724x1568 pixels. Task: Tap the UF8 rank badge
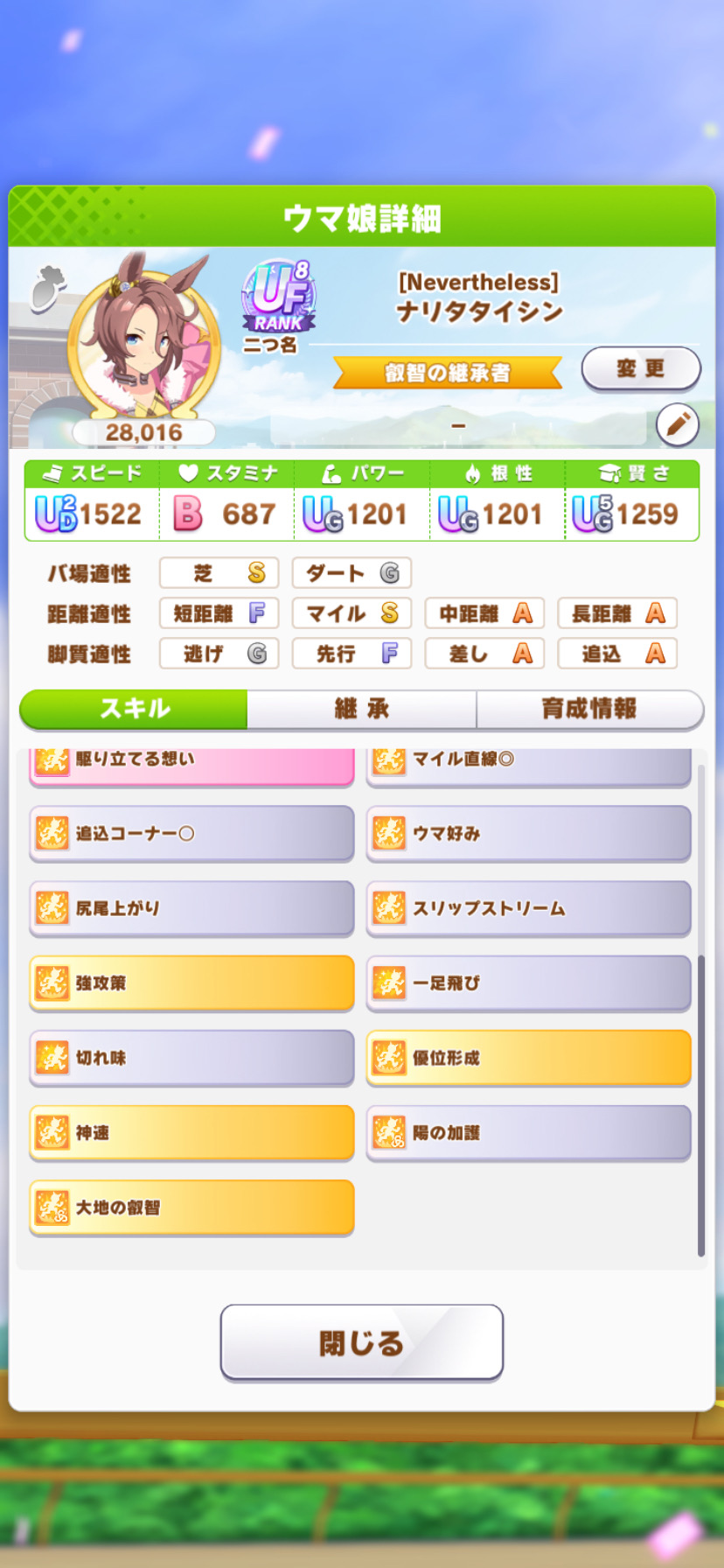pos(279,300)
